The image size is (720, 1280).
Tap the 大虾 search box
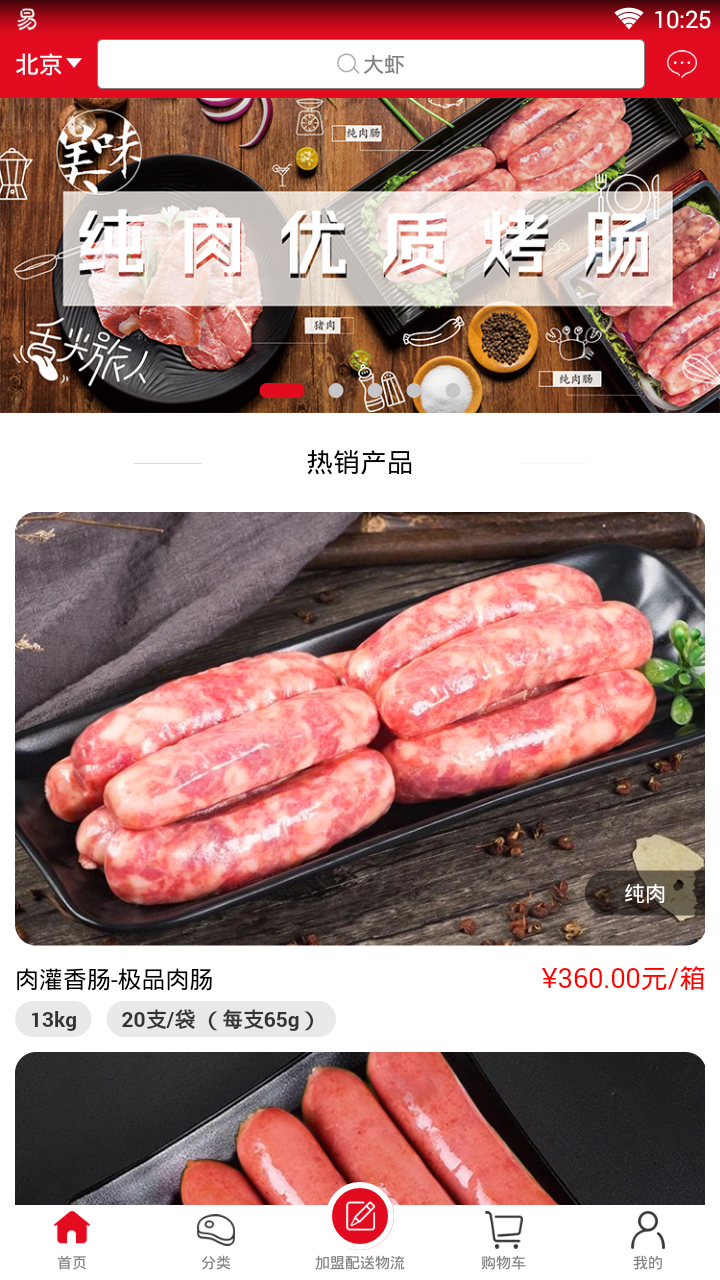(x=370, y=65)
